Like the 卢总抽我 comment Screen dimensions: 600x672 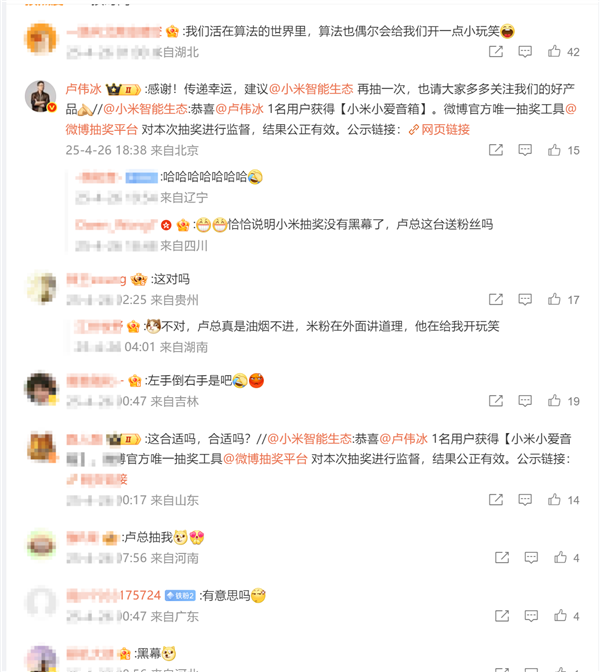(x=557, y=557)
